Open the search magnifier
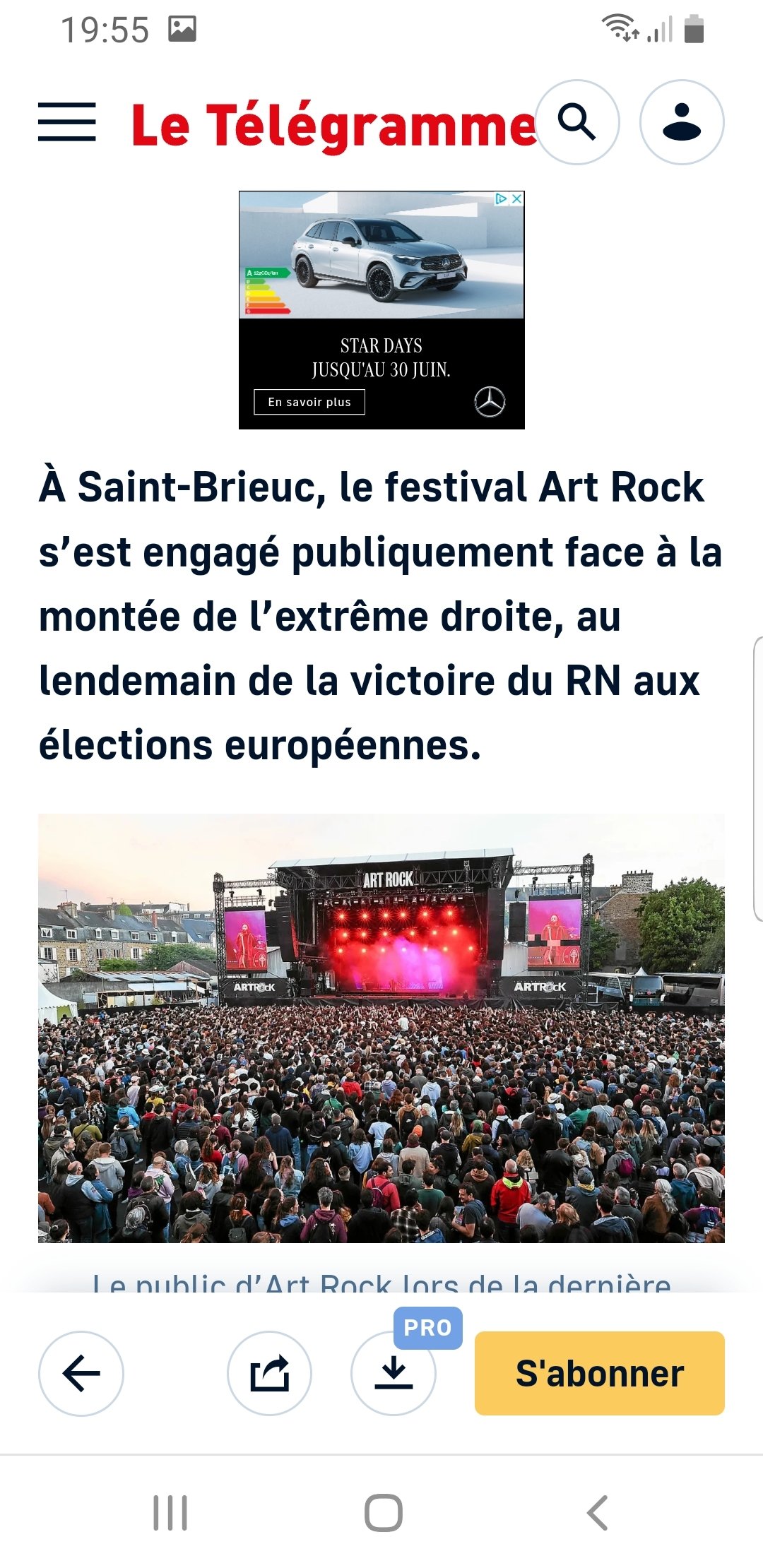This screenshot has width=763, height=1568. point(577,122)
